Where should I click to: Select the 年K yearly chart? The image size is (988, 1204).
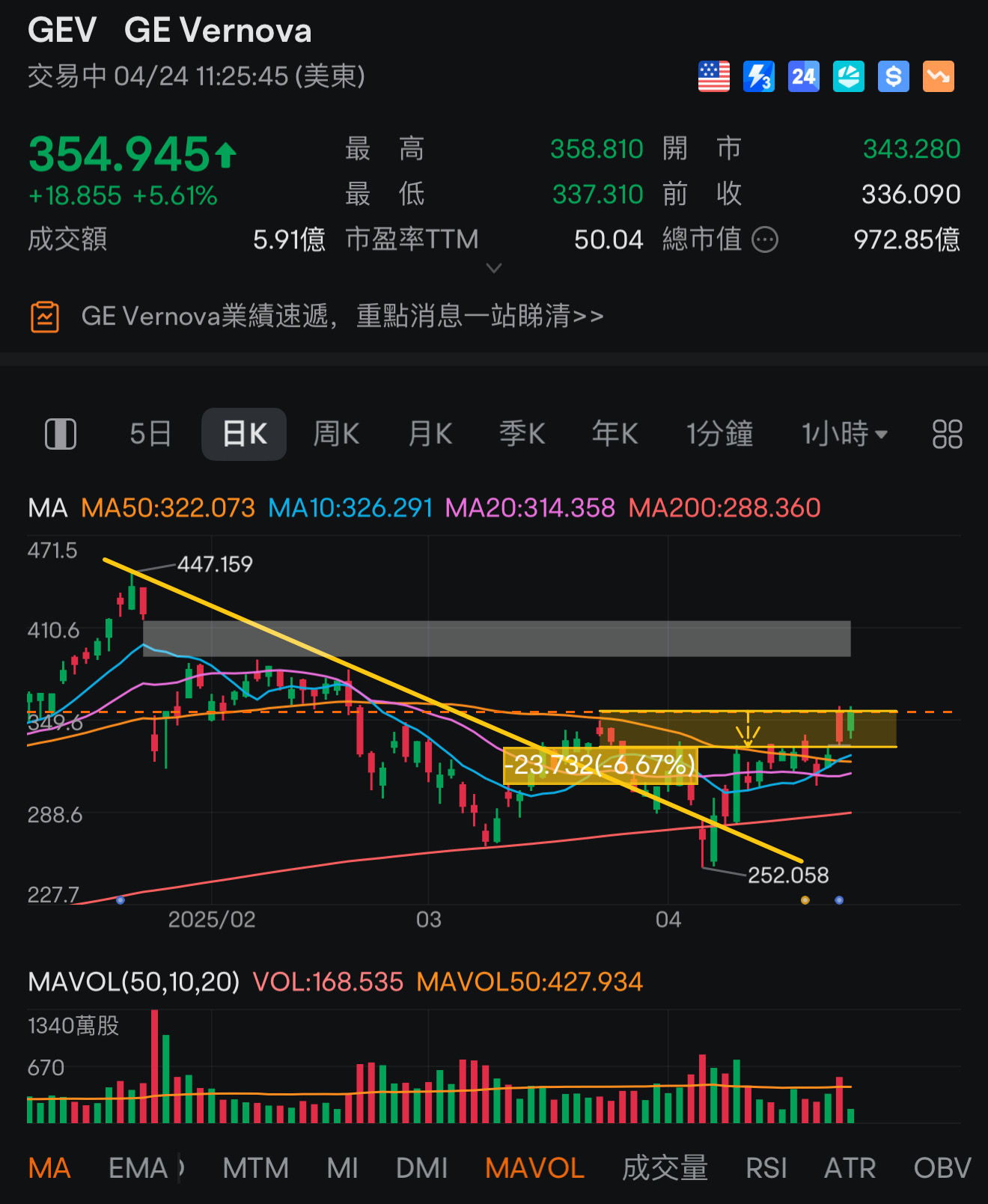615,434
